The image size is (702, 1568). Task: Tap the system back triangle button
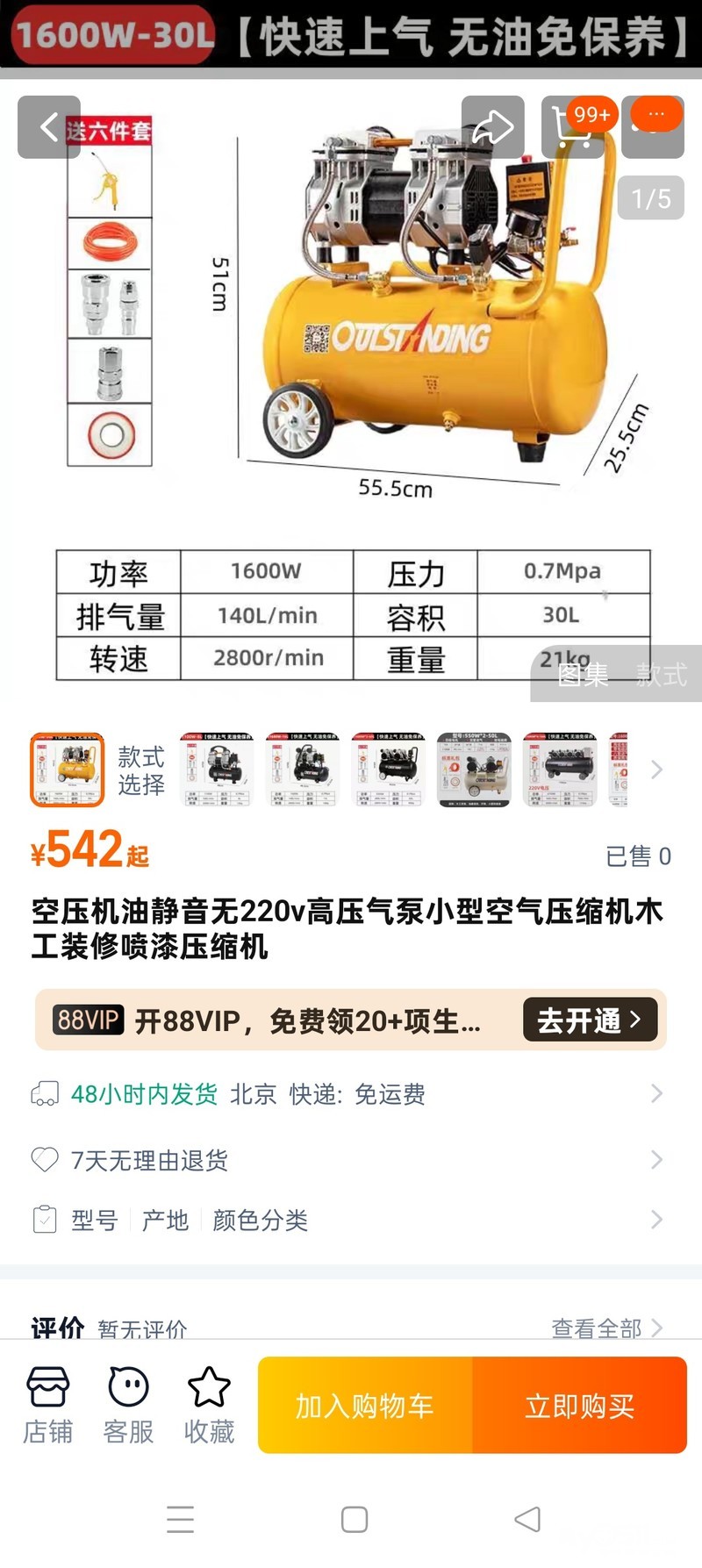pos(527,1520)
